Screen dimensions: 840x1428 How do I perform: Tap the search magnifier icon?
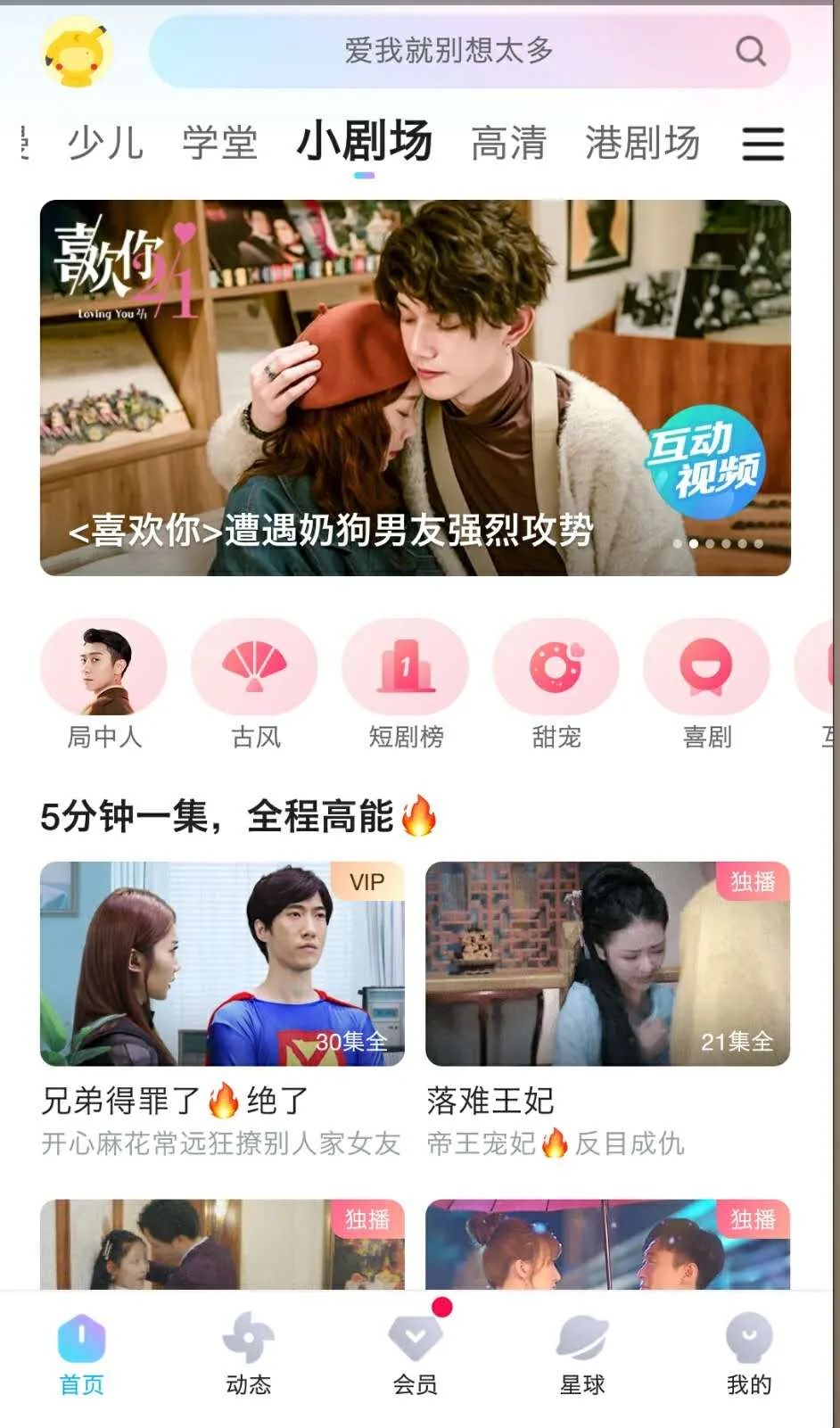pos(749,53)
